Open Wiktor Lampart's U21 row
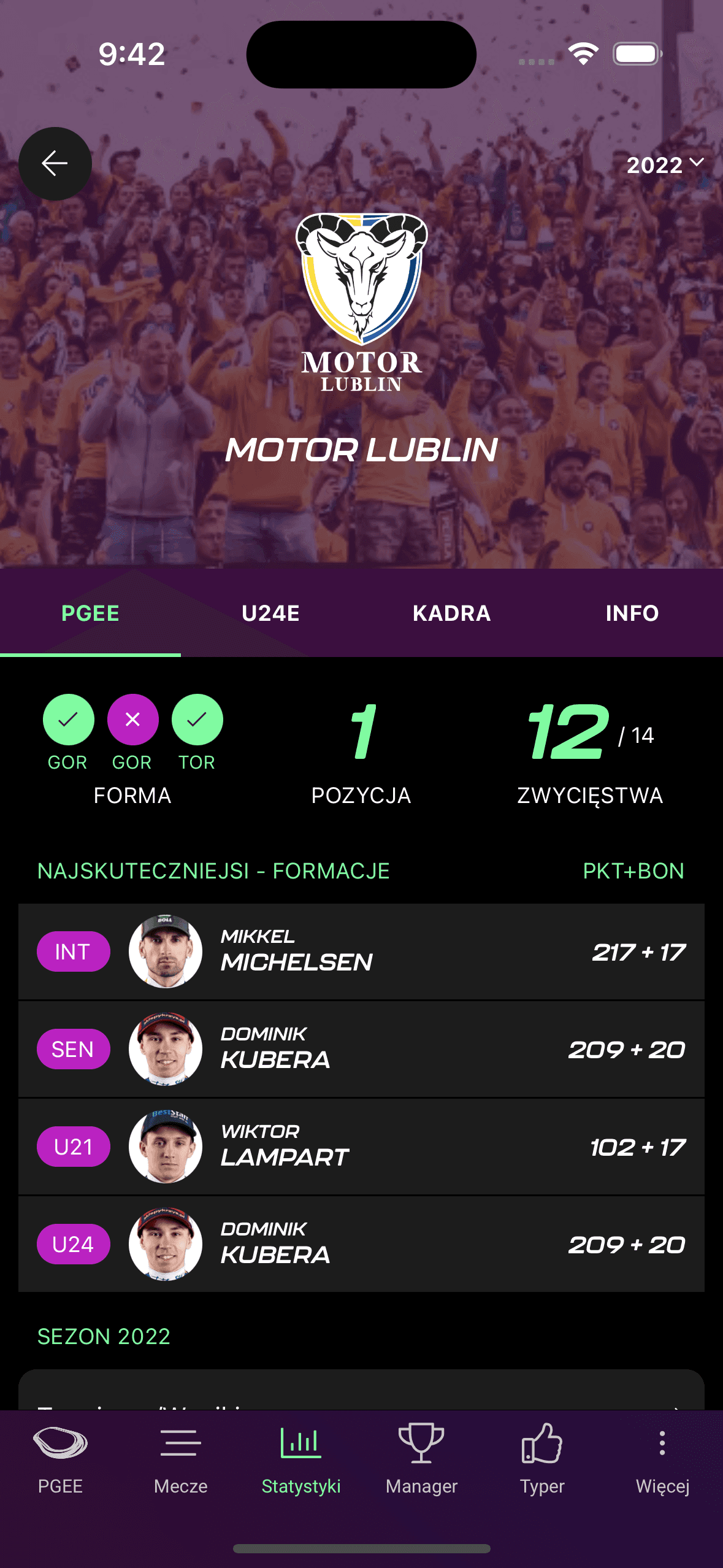This screenshot has width=723, height=1568. 361,1147
